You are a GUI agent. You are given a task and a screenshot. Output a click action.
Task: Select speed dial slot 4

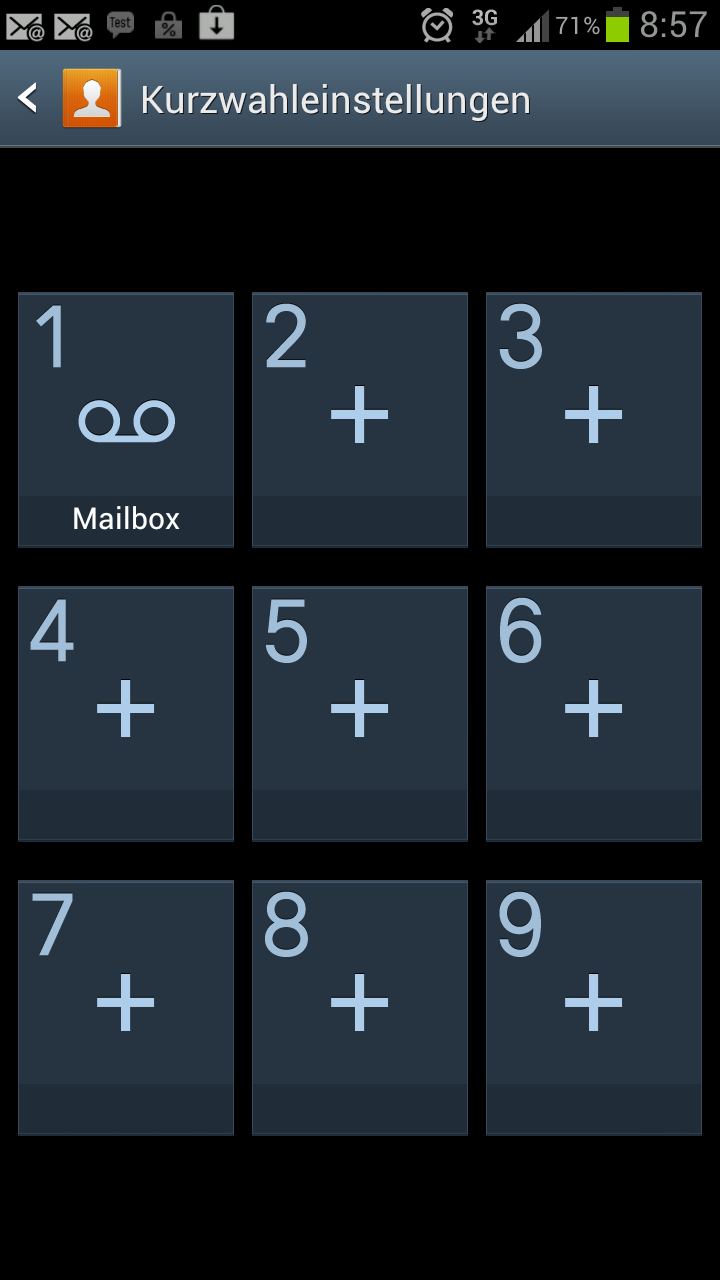point(126,714)
